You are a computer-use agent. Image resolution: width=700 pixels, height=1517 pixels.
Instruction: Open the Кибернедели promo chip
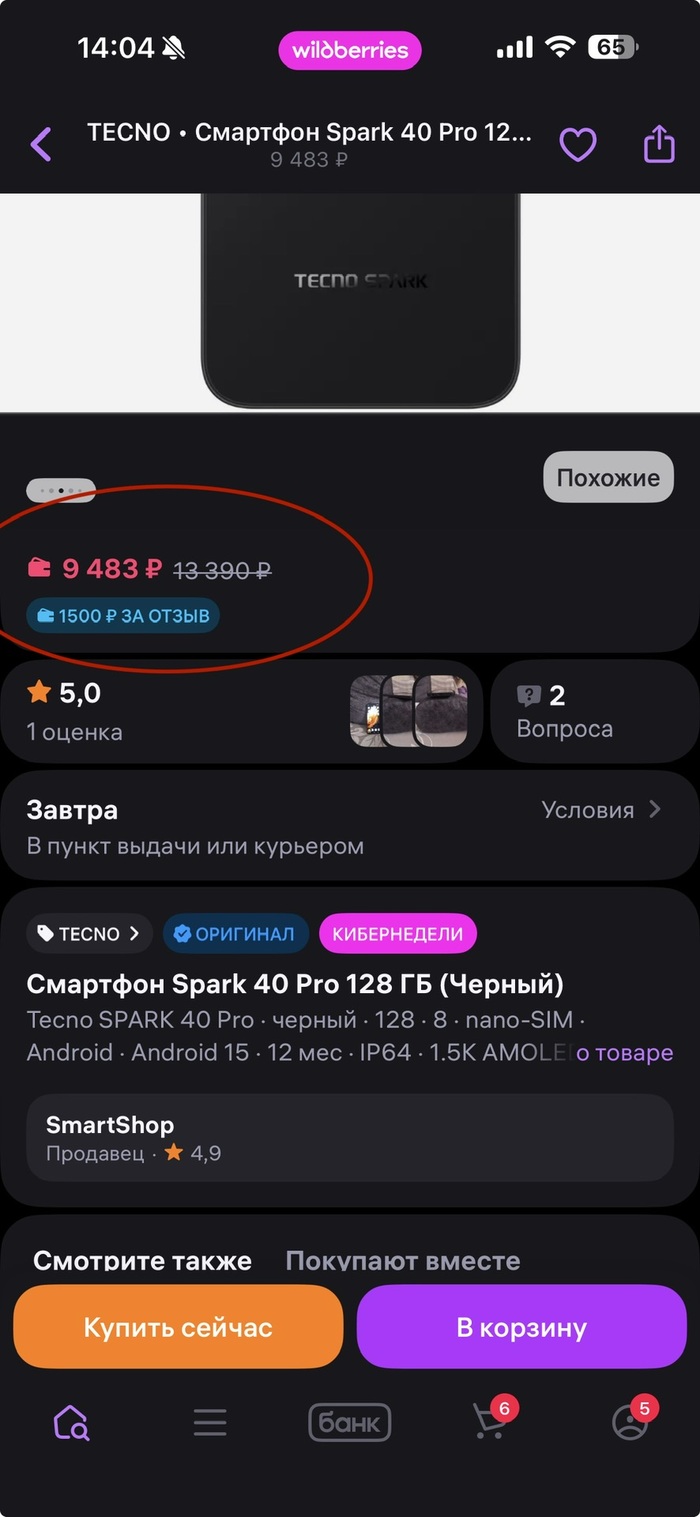click(x=397, y=934)
